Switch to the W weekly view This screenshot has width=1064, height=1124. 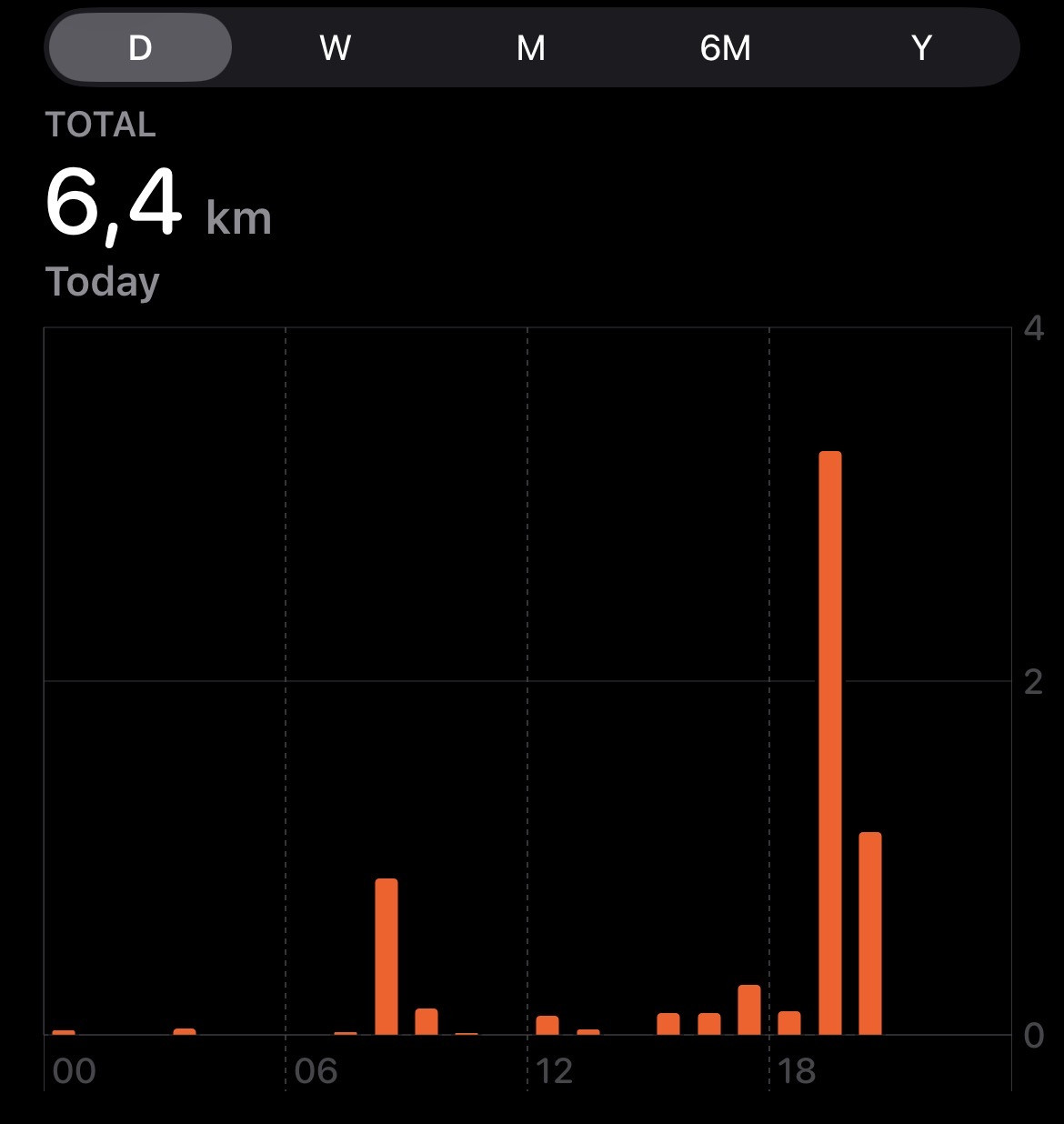(336, 47)
